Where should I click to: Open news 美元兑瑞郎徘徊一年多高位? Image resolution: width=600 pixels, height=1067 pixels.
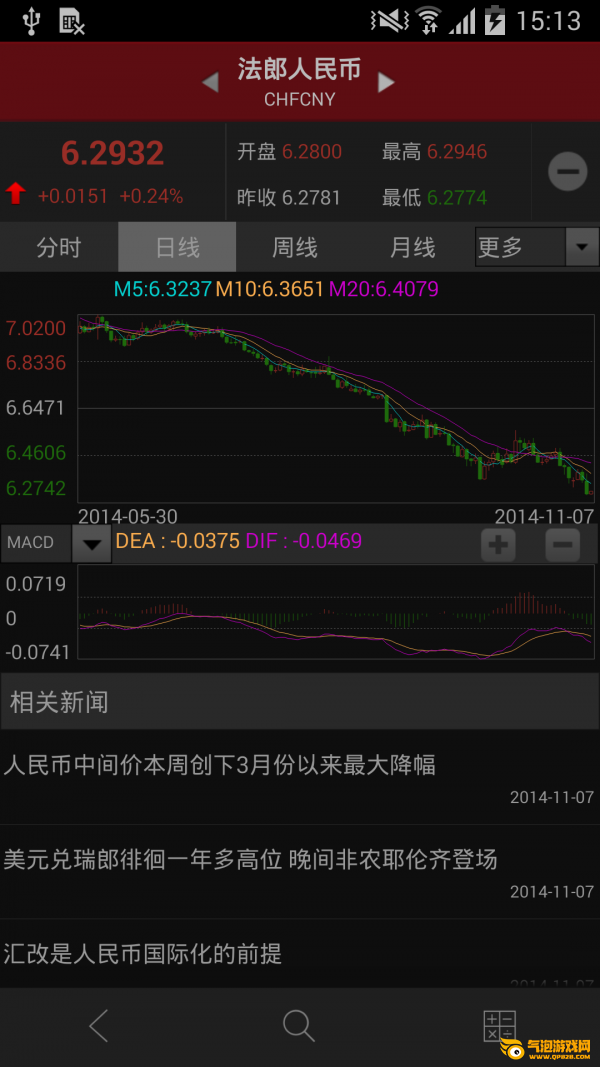(250, 860)
